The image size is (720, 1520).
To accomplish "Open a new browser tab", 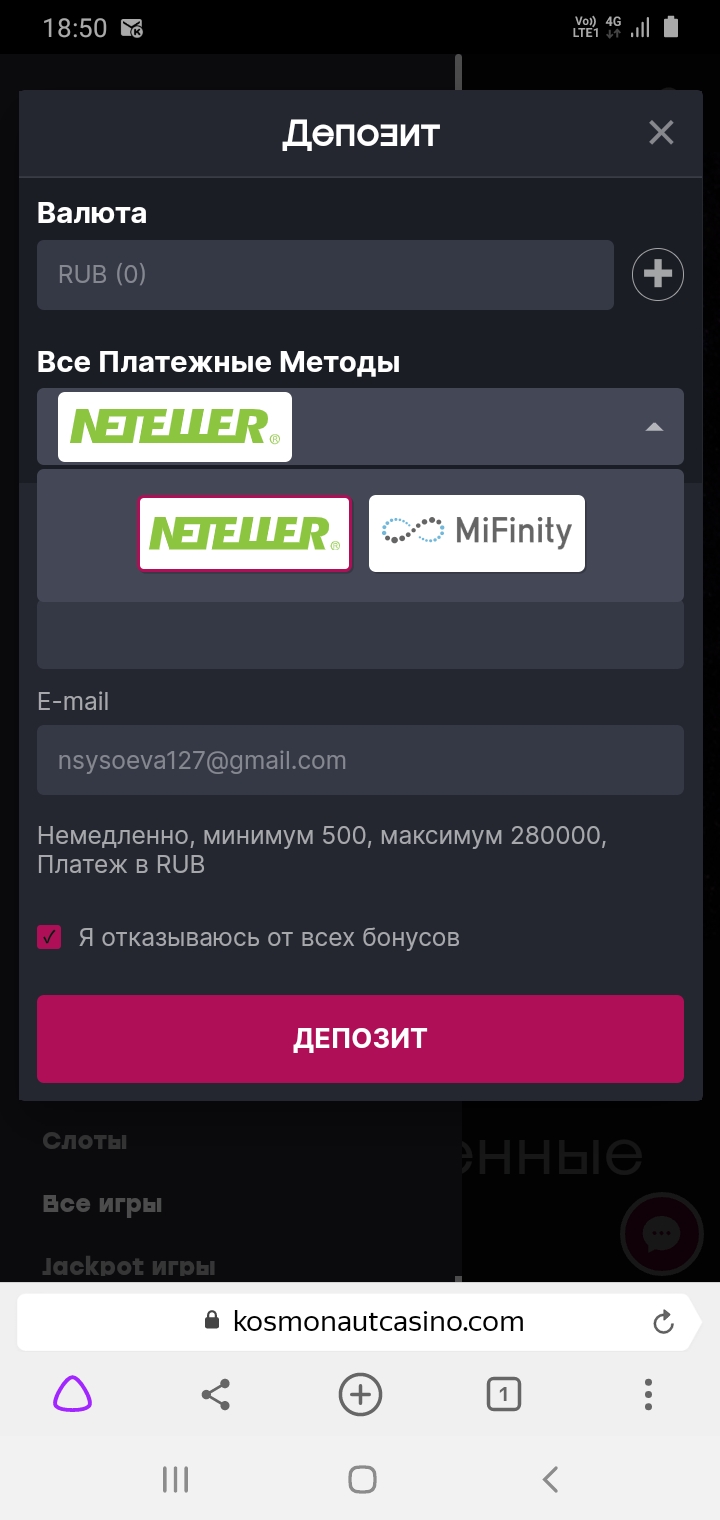I will (360, 1394).
